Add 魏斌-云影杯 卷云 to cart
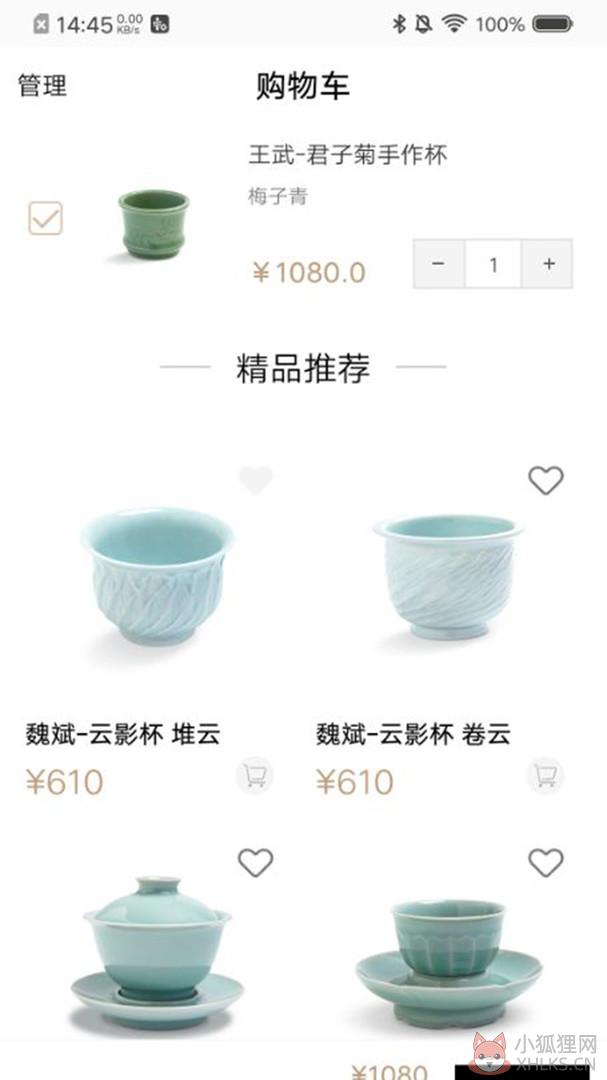This screenshot has width=607, height=1080. pyautogui.click(x=546, y=776)
